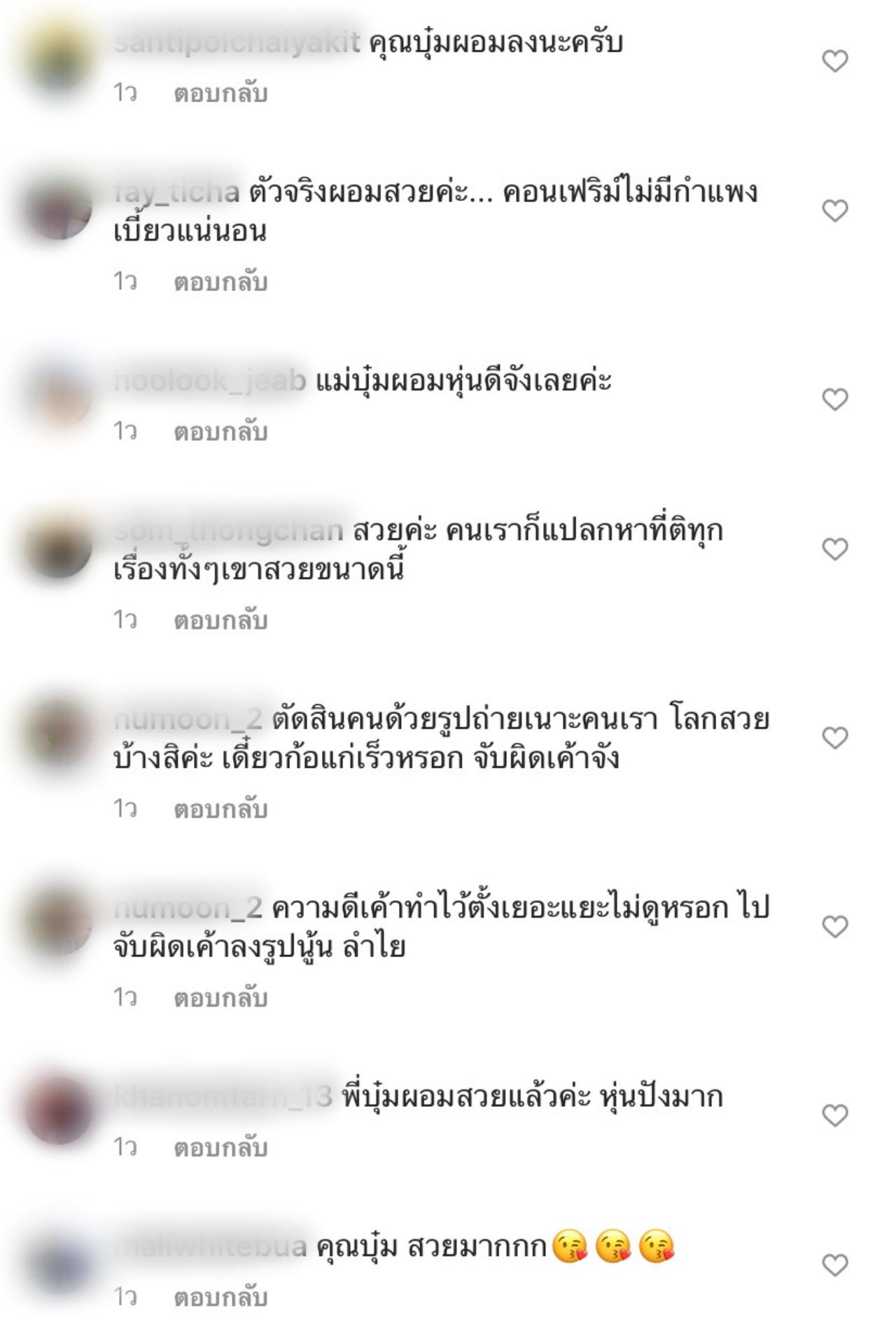Like the comment คุณบุ๋ม สวยมากกก

pos(834,1265)
